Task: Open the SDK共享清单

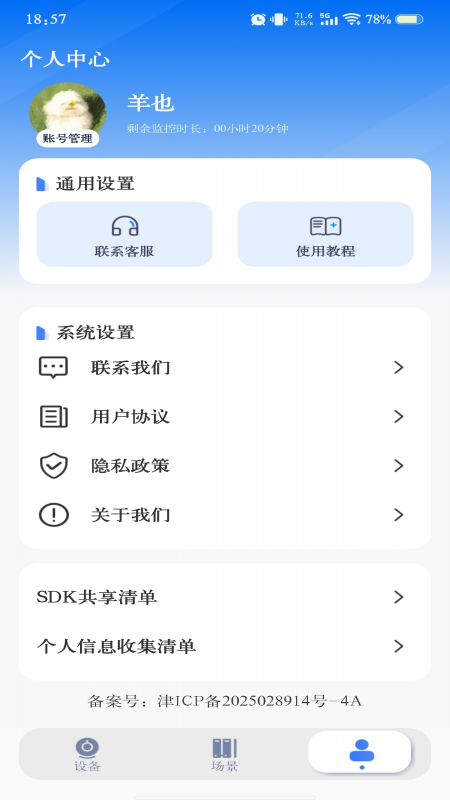Action: click(x=224, y=597)
